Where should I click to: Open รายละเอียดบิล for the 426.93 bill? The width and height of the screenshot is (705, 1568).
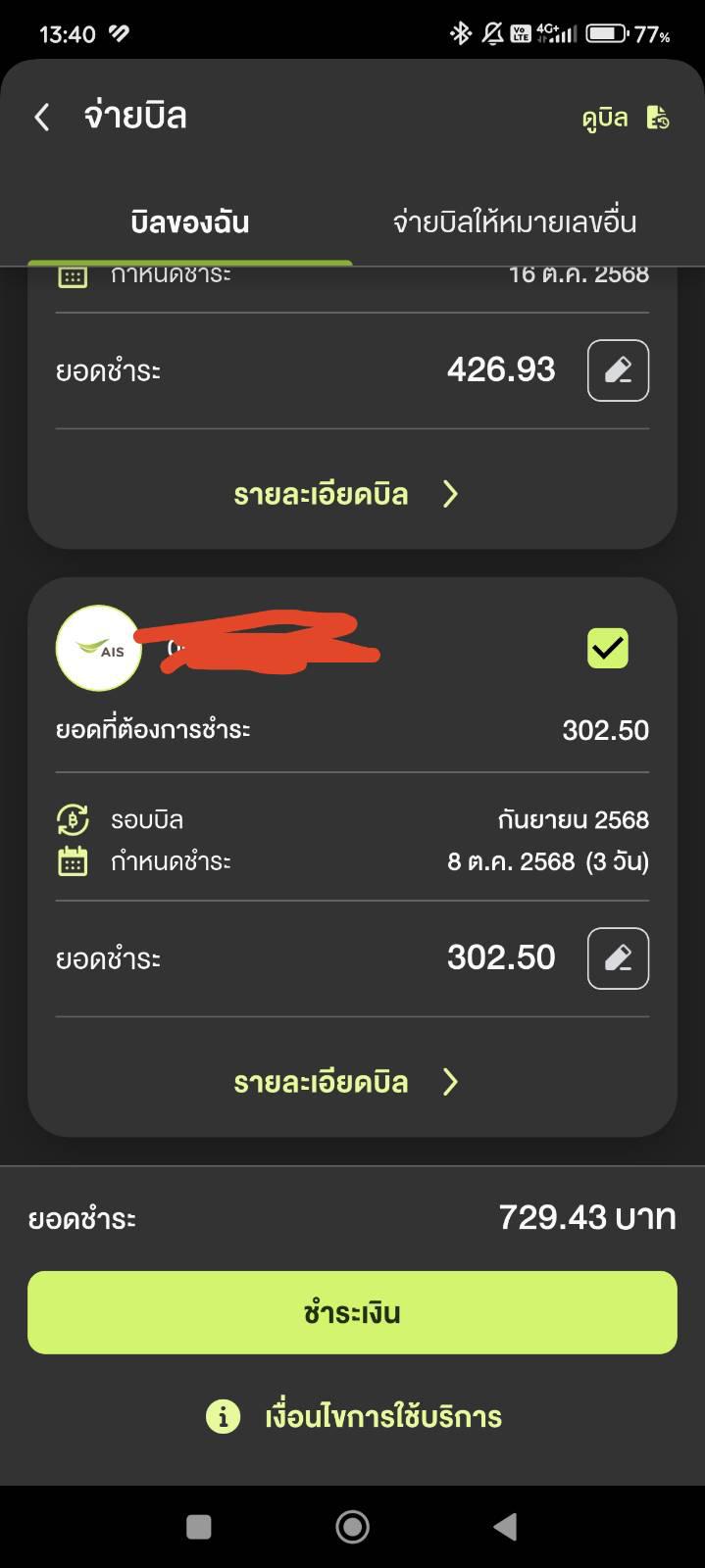(x=346, y=494)
